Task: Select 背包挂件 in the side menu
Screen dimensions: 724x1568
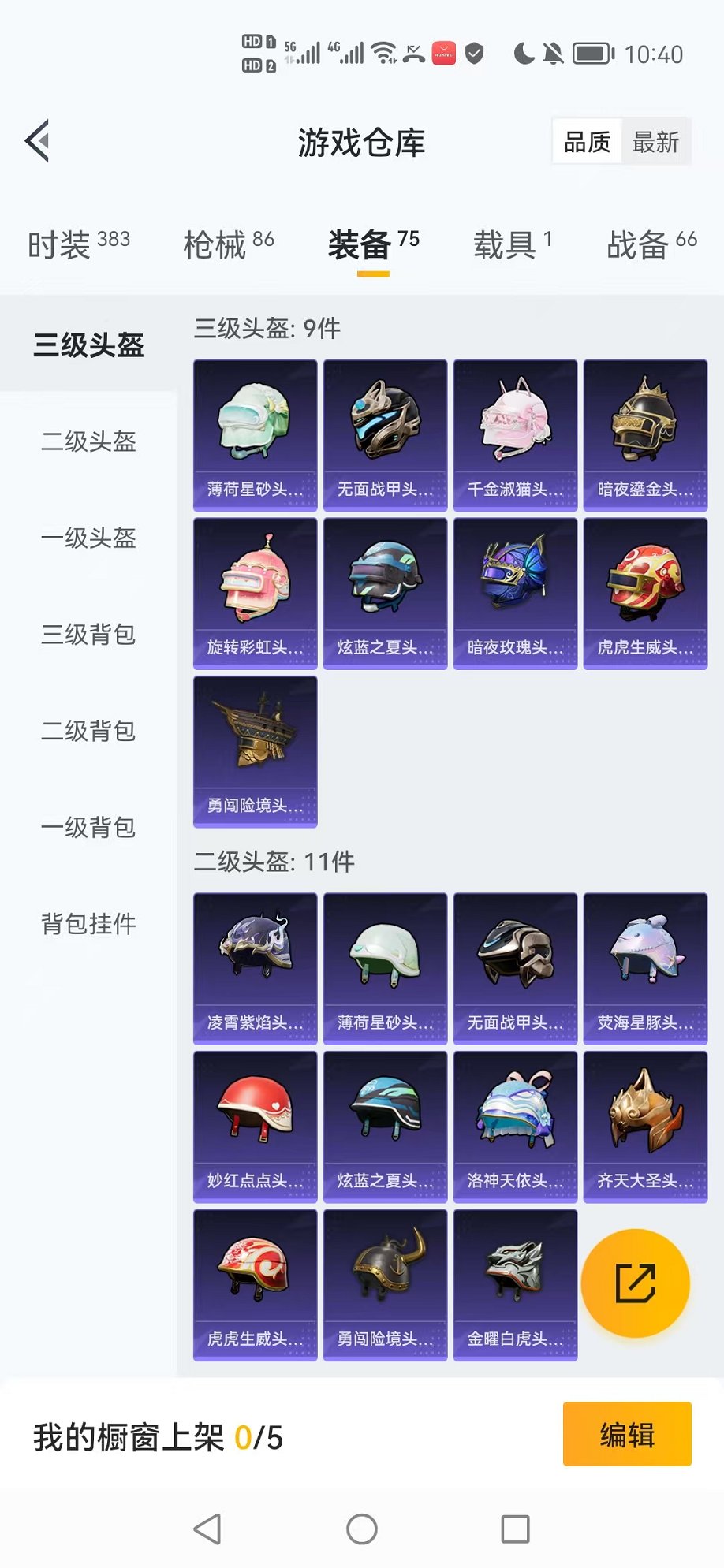Action: tap(88, 924)
